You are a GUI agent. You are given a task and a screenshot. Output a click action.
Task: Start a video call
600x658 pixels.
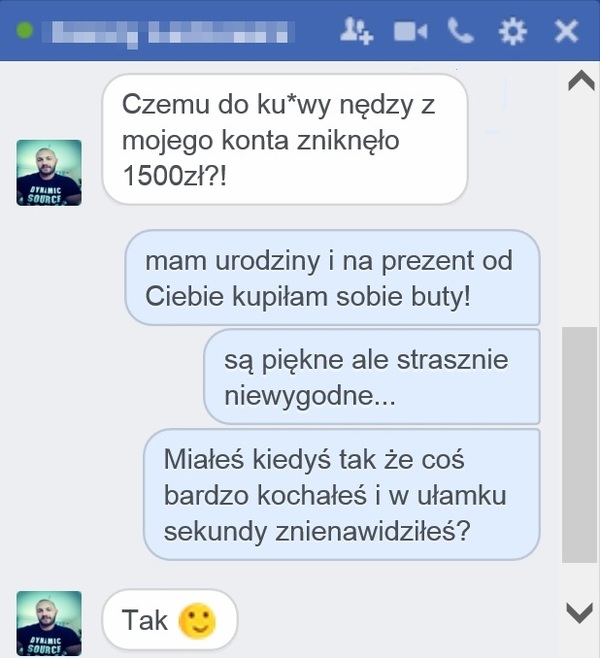coord(410,32)
